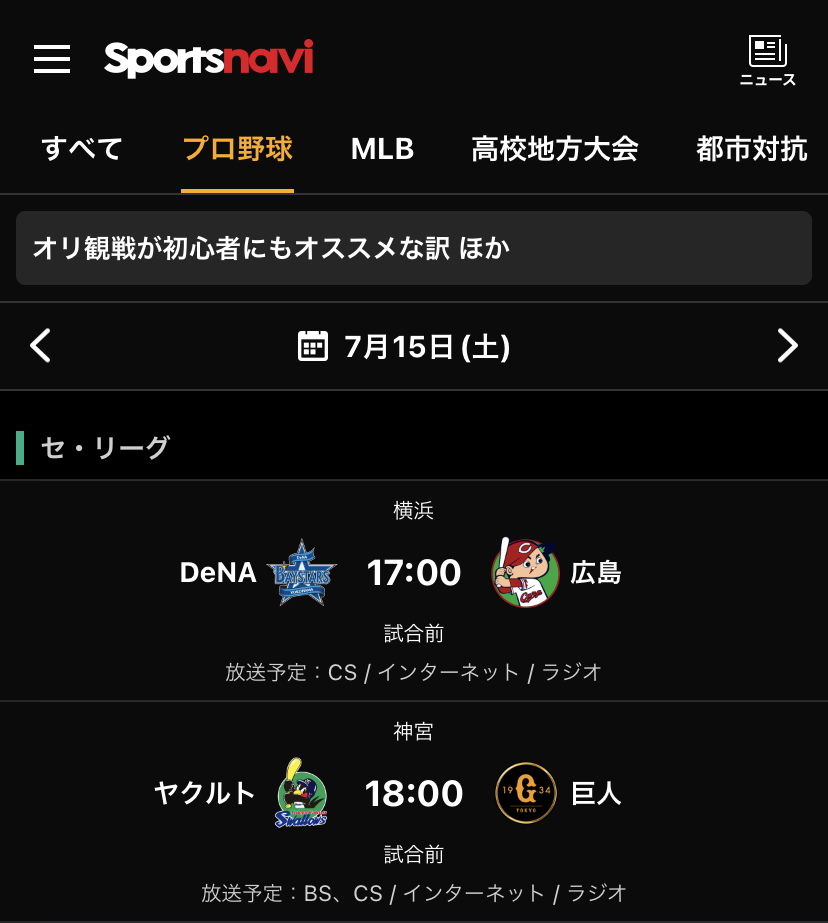
Task: Go to the next day
Action: [788, 346]
